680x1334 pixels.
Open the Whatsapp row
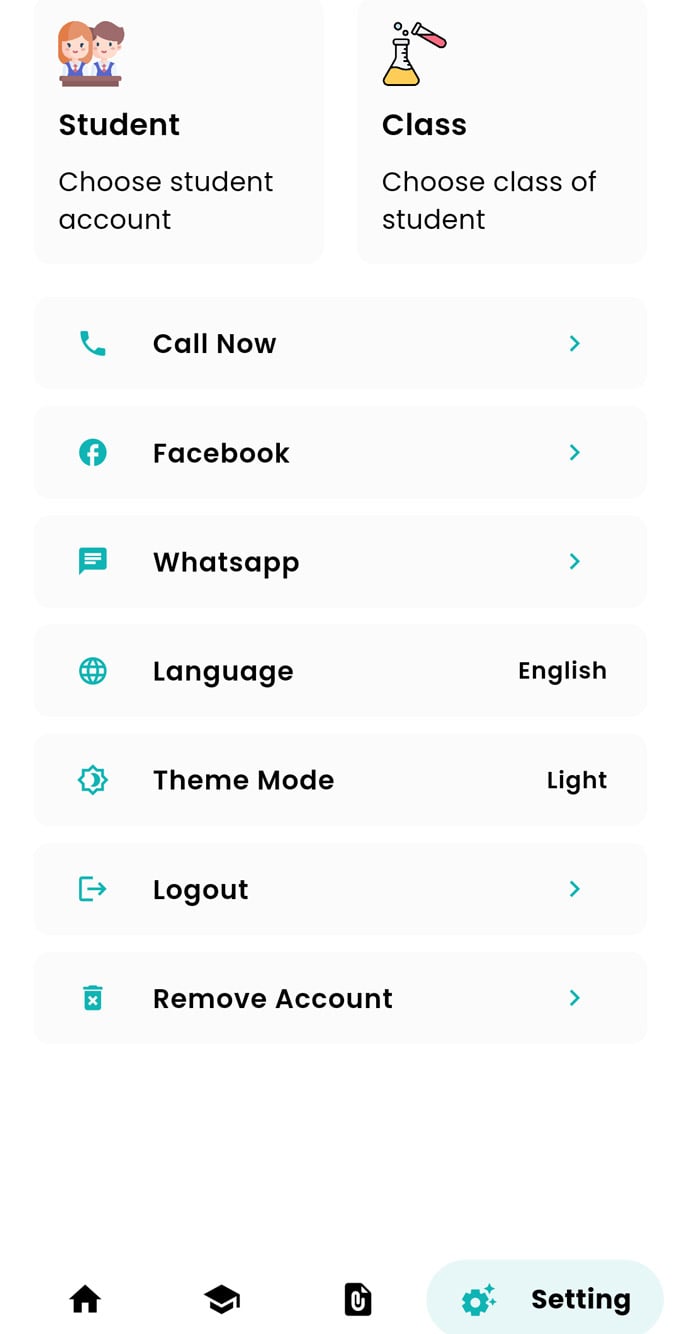(x=340, y=562)
